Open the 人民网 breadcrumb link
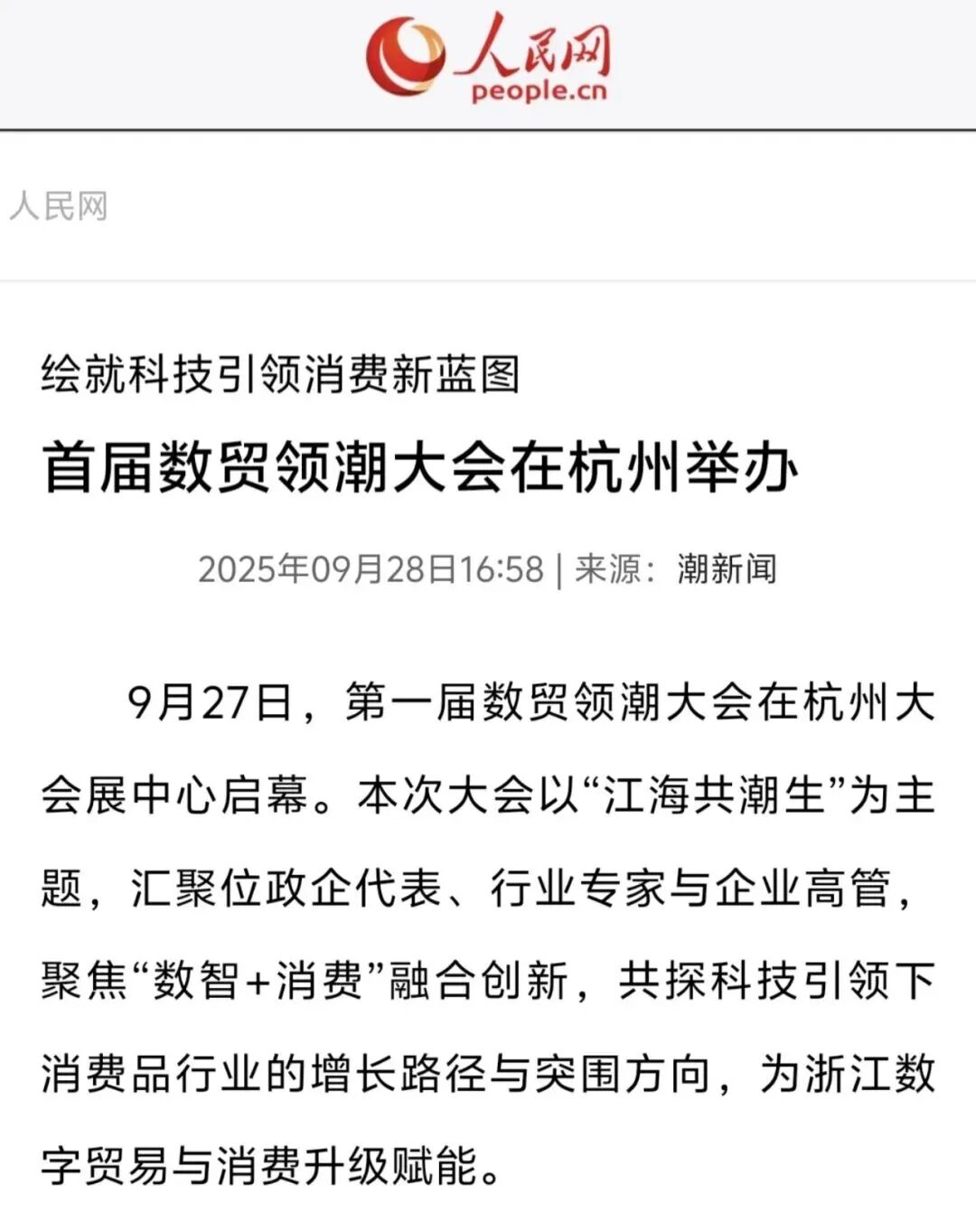This screenshot has width=976, height=1232. click(x=59, y=207)
